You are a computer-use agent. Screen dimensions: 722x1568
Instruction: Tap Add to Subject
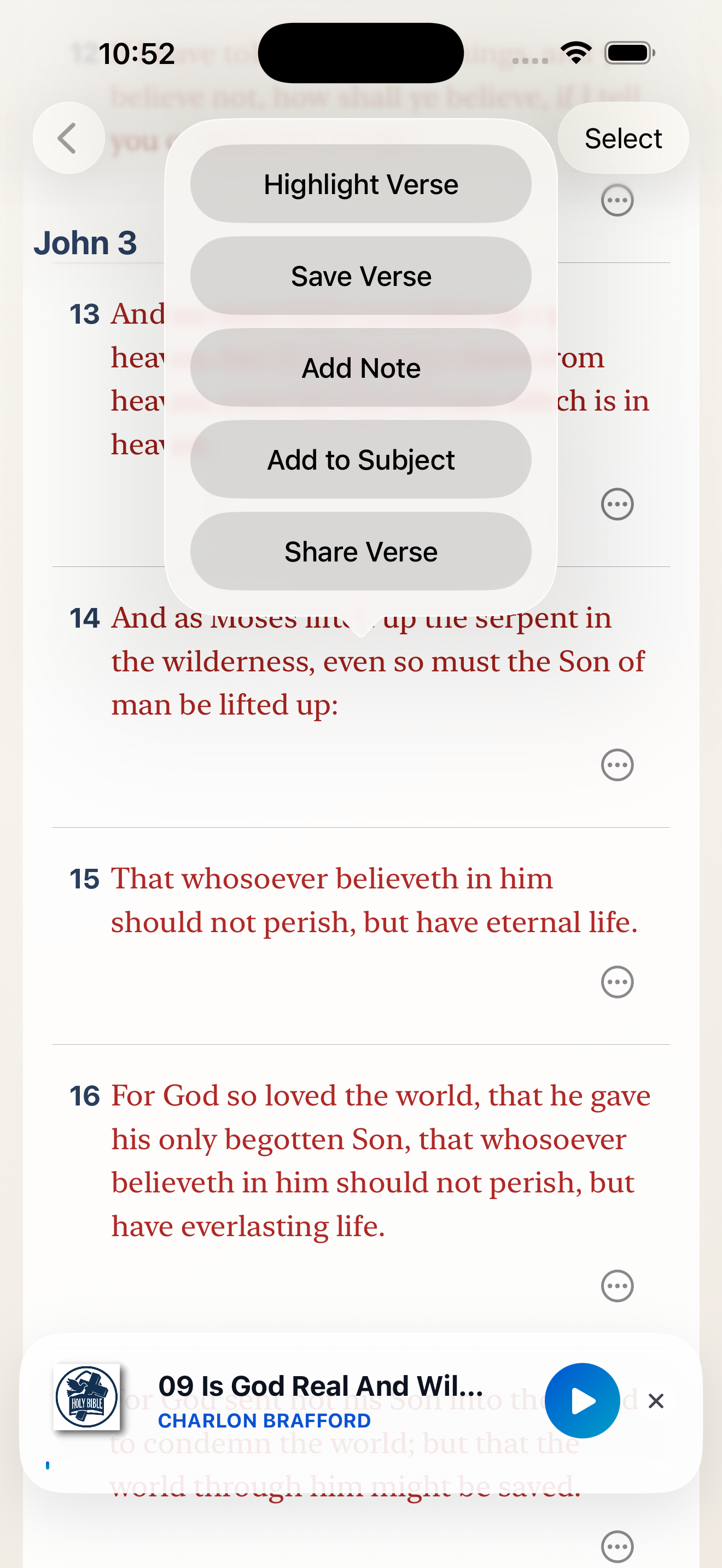(360, 460)
